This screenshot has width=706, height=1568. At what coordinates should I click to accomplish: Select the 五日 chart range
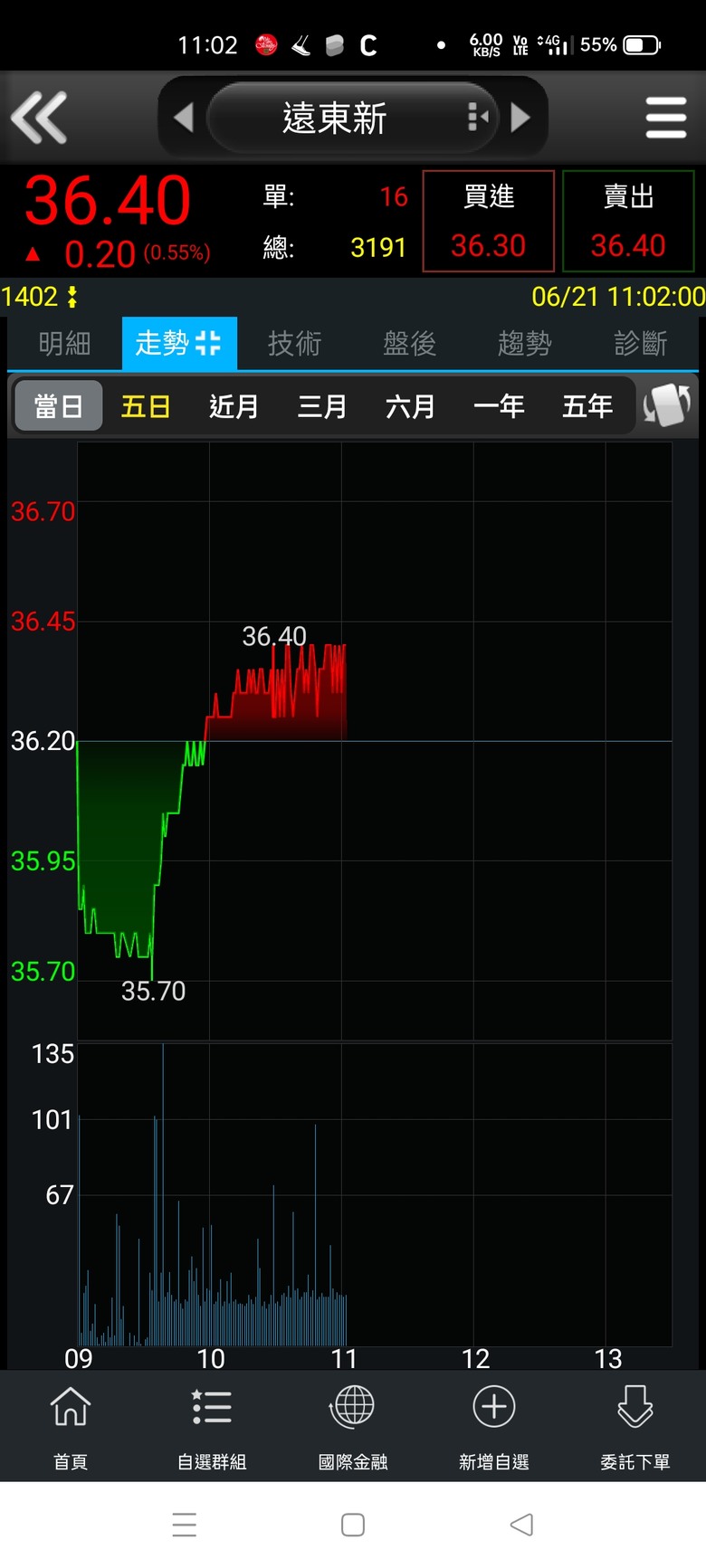[x=146, y=406]
